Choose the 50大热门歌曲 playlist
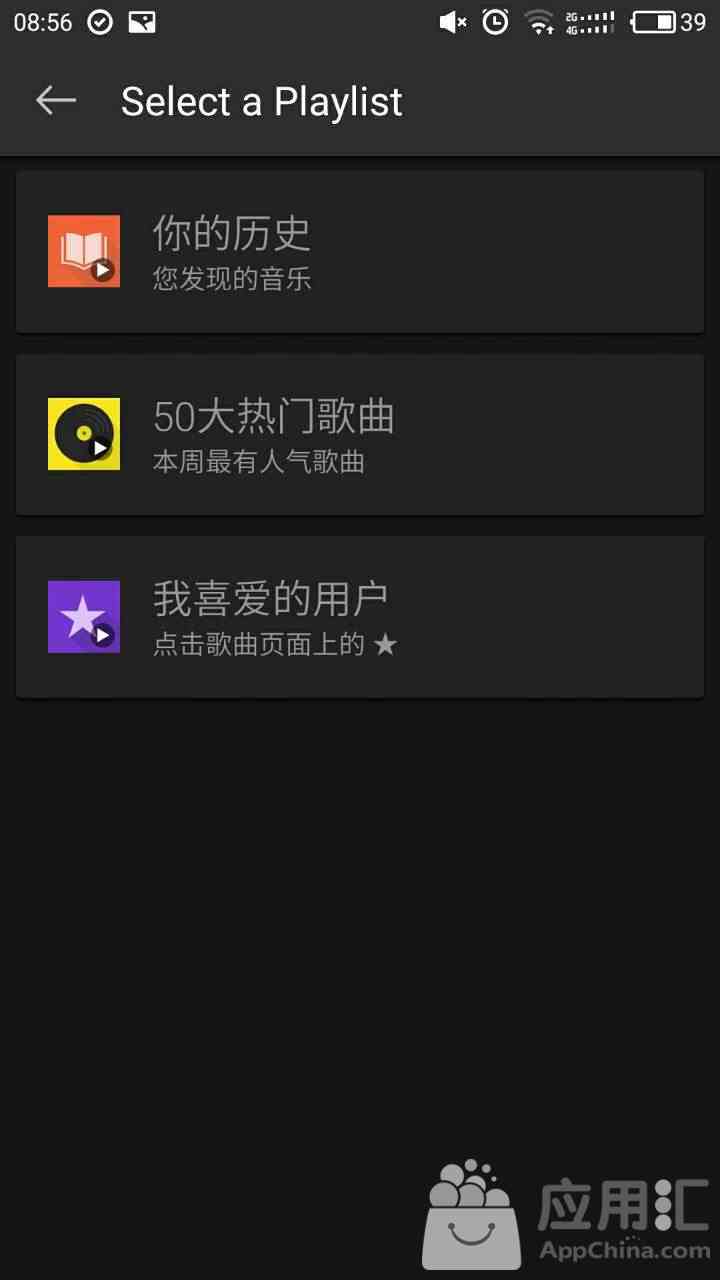 (x=360, y=434)
